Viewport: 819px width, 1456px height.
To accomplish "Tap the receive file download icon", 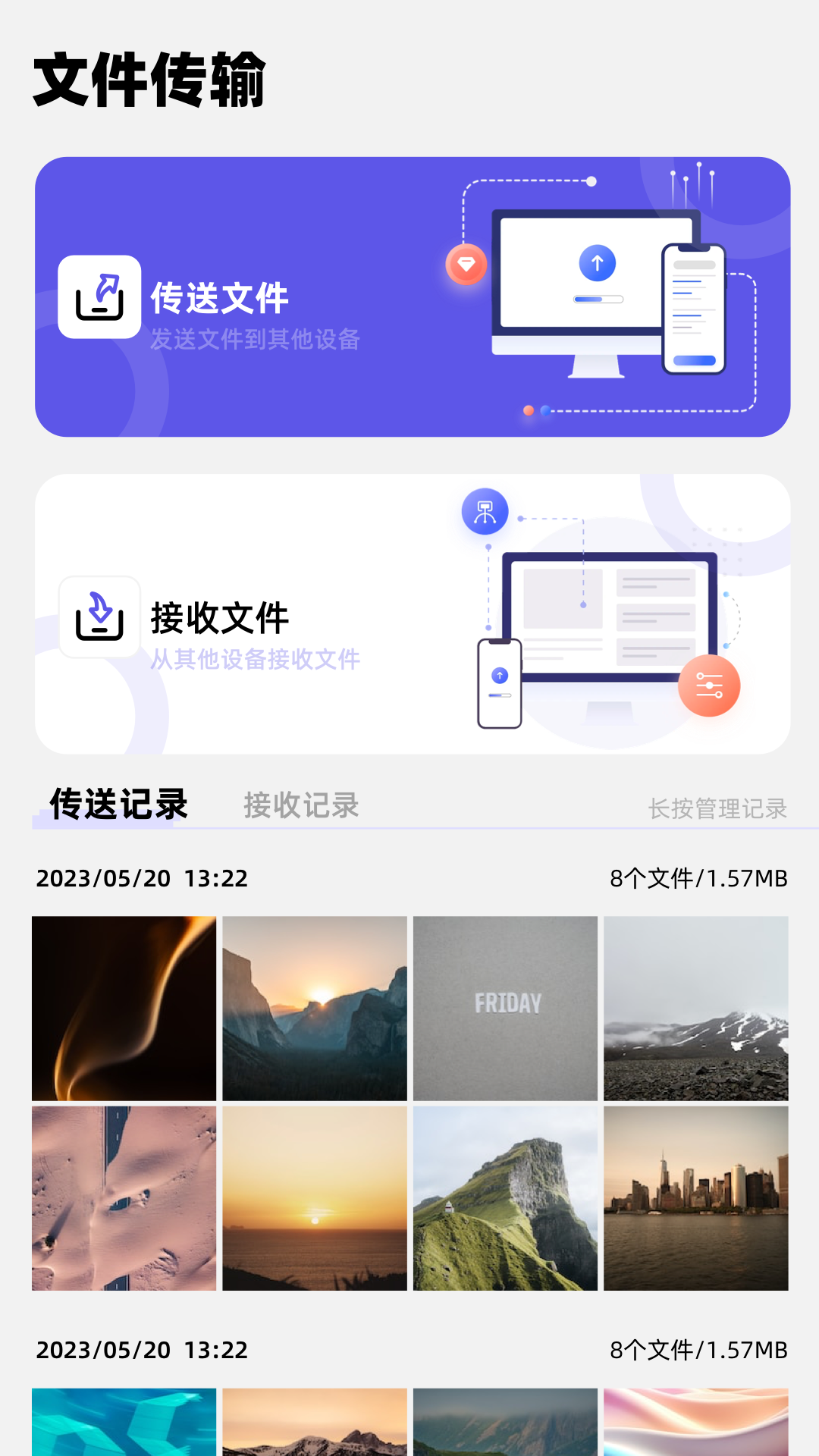I will point(99,616).
